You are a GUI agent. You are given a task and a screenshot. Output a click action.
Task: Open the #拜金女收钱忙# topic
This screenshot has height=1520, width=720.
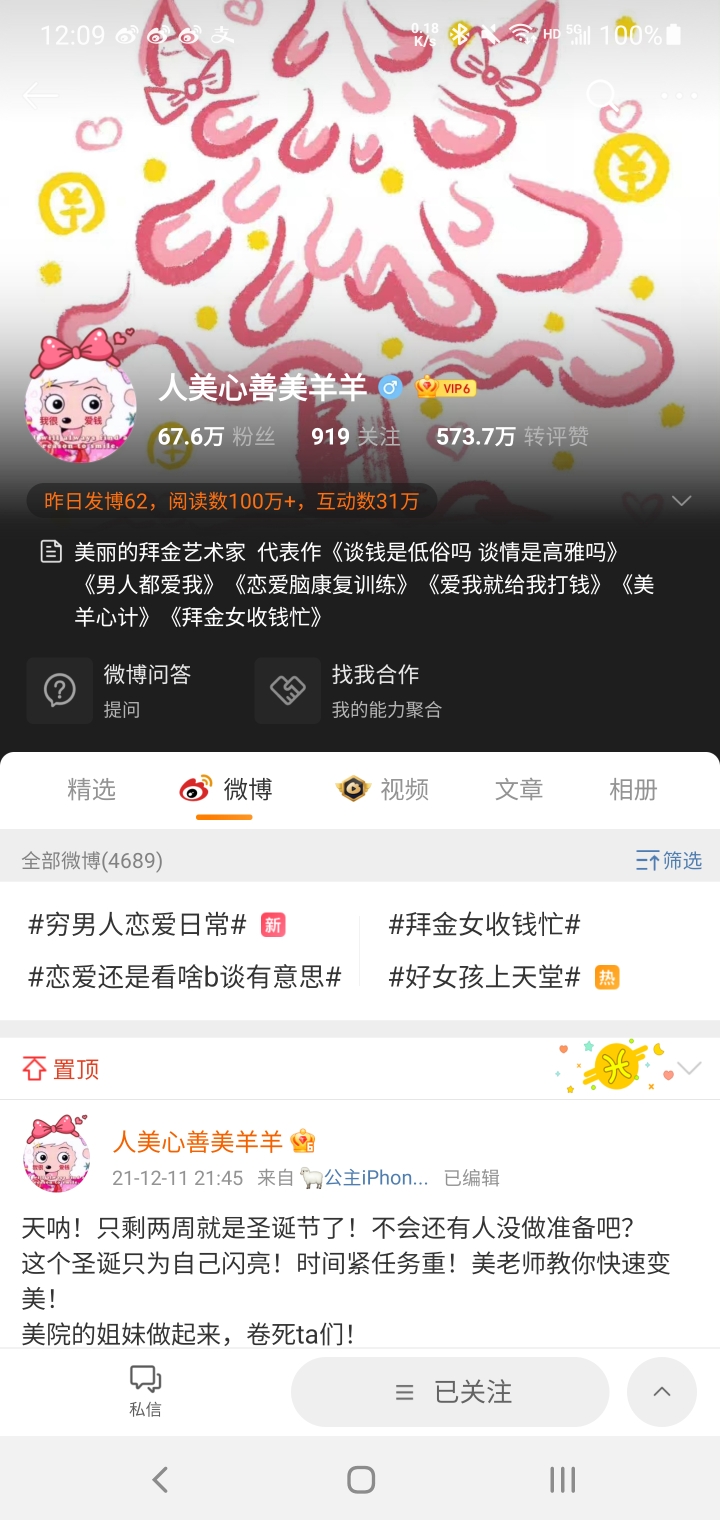point(484,924)
